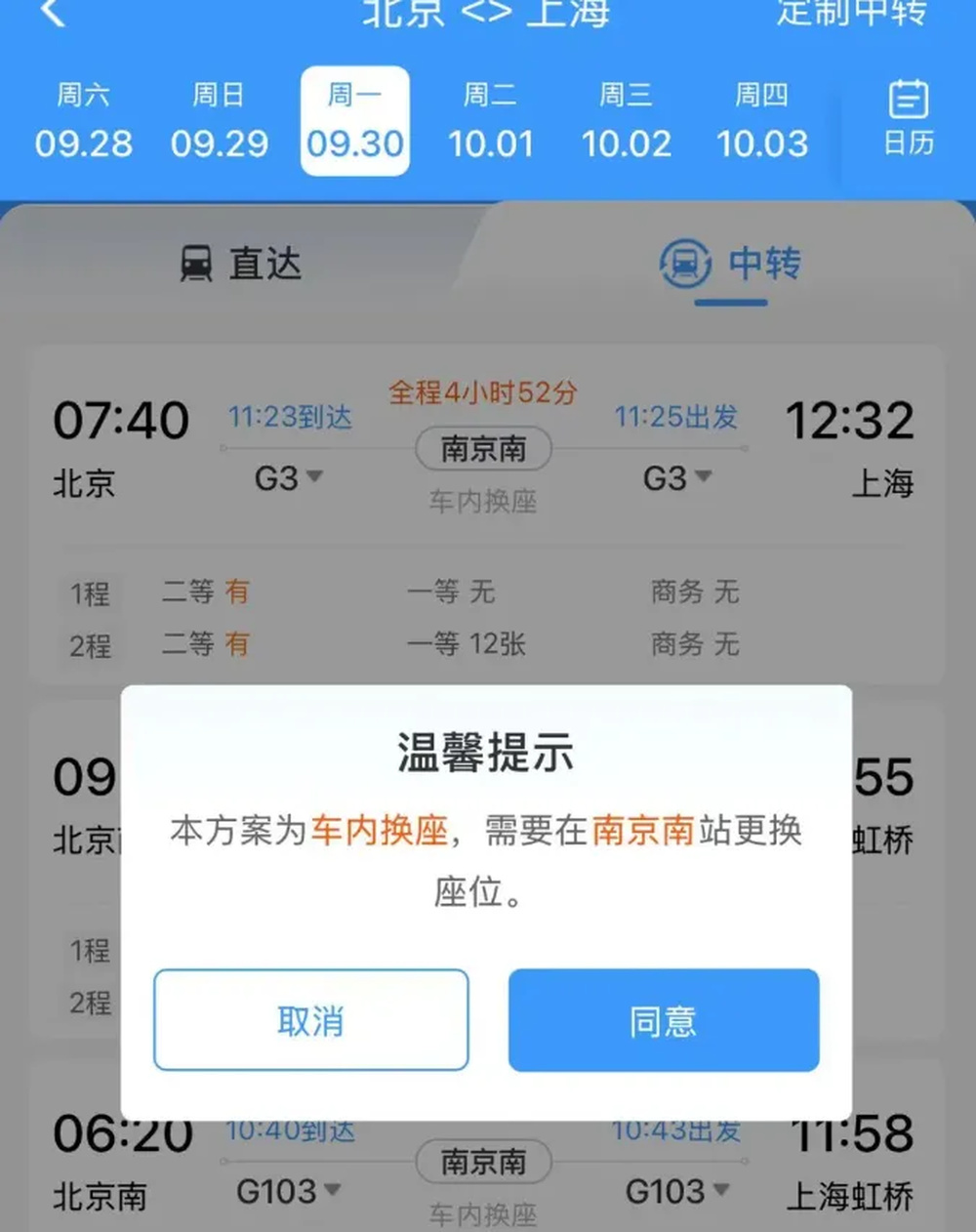The height and width of the screenshot is (1232, 976).
Task: Select date 周二 10.01
Action: tap(490, 122)
